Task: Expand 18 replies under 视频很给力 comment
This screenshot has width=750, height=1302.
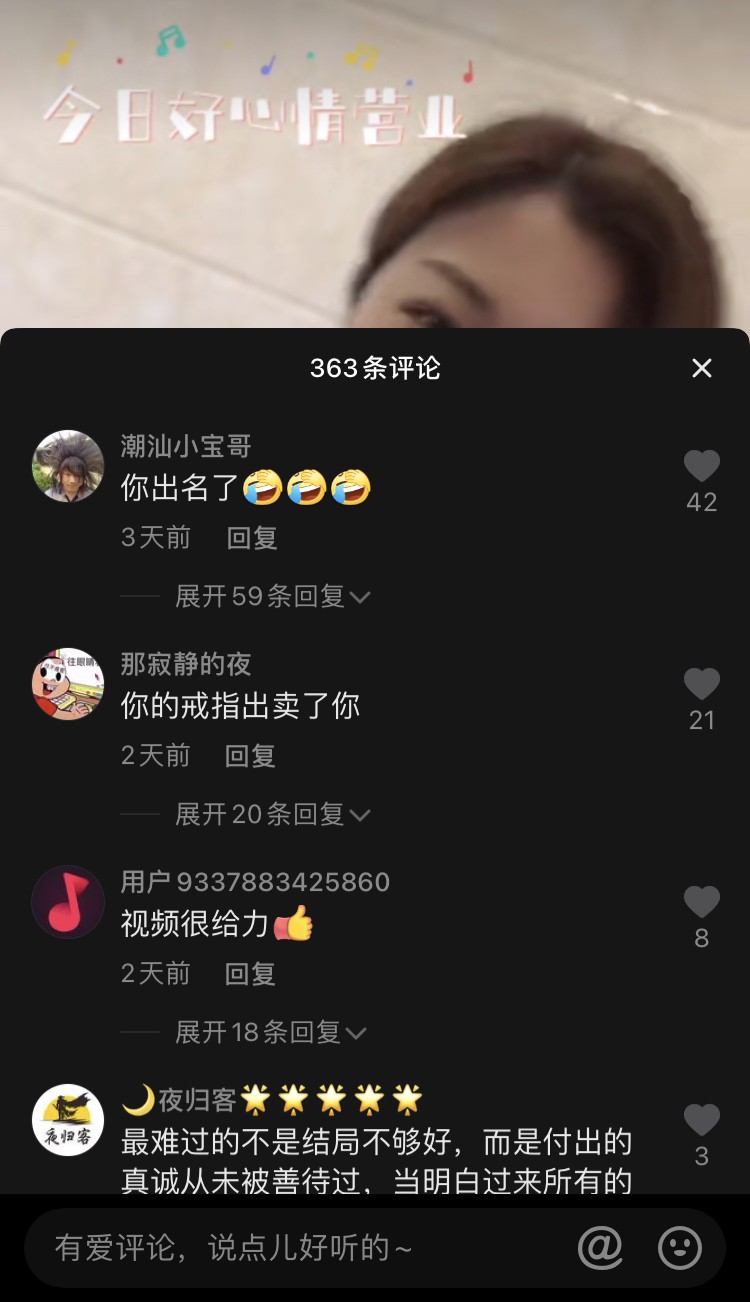Action: pos(270,1033)
